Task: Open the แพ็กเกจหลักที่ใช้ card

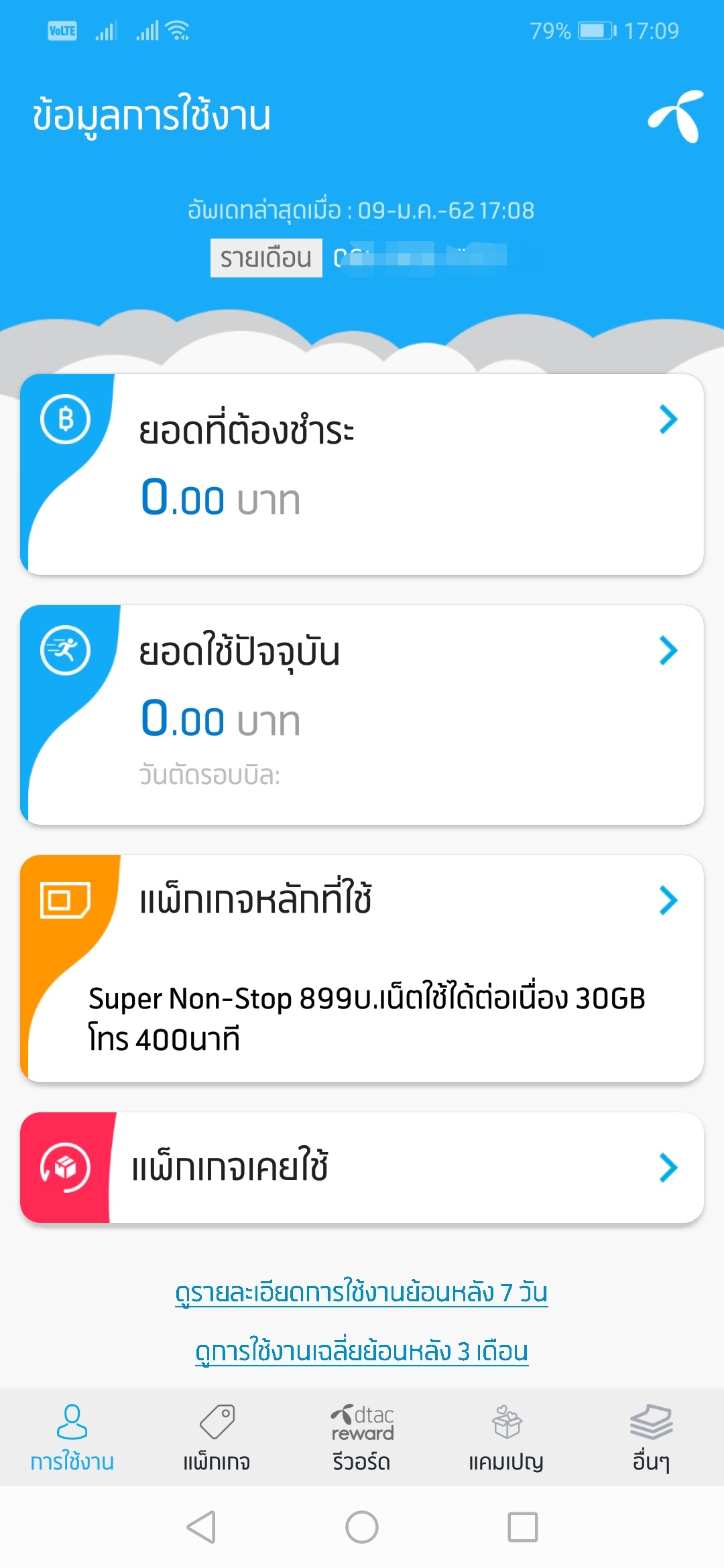Action: [x=362, y=968]
